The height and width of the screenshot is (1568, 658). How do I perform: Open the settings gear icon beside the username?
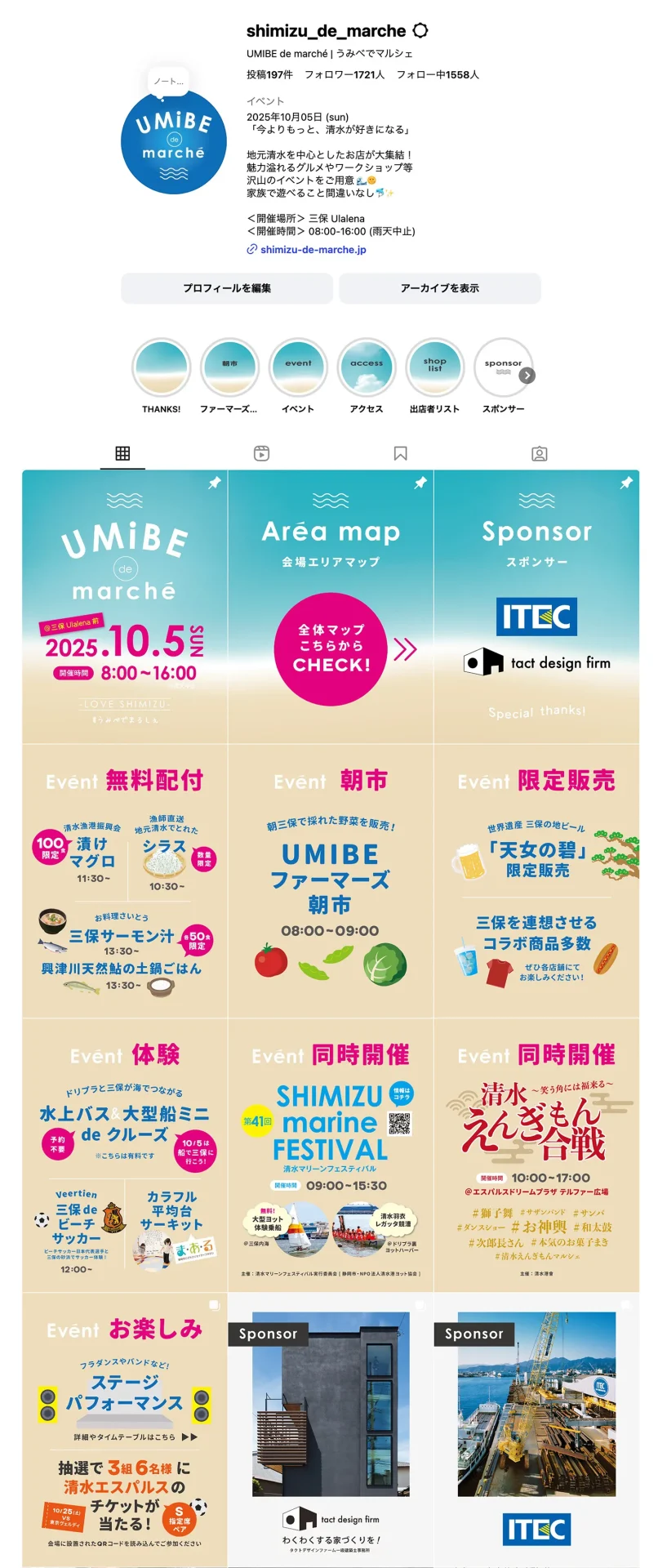coord(420,31)
